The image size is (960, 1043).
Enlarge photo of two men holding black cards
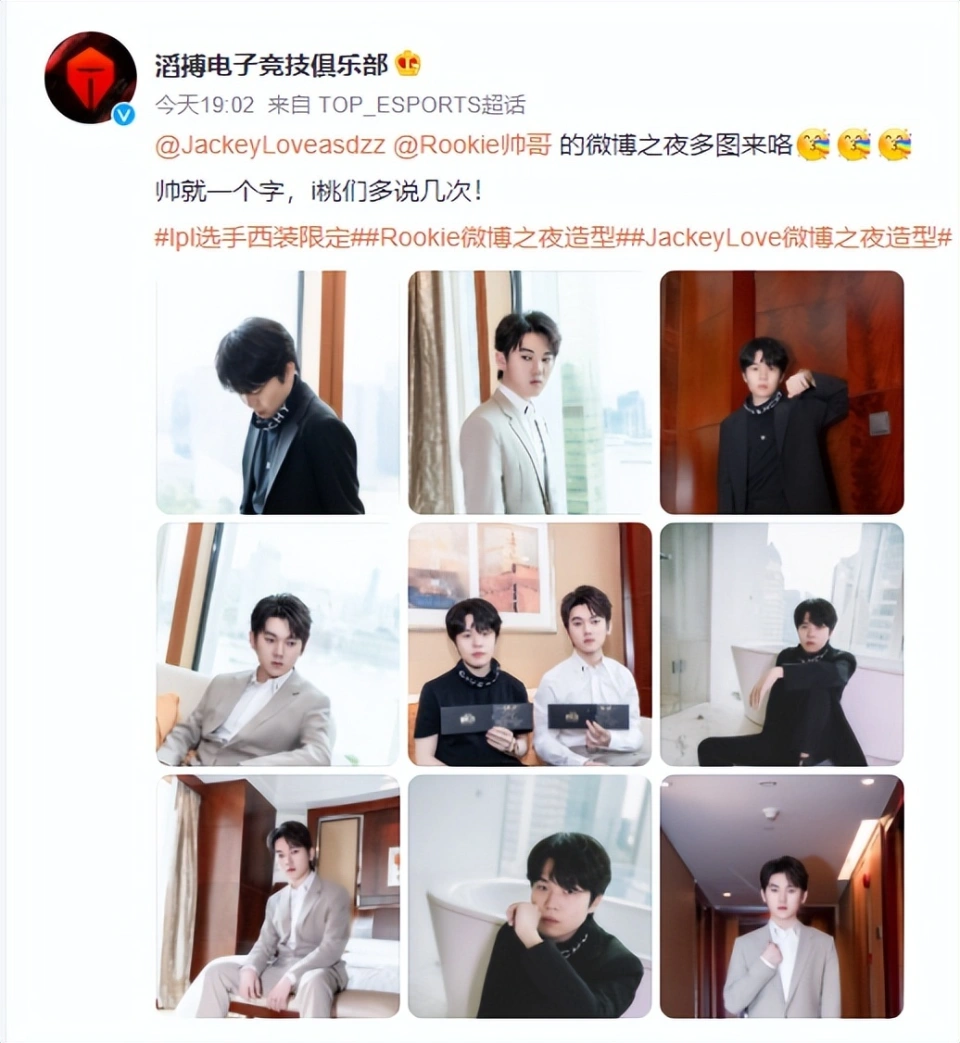point(529,644)
